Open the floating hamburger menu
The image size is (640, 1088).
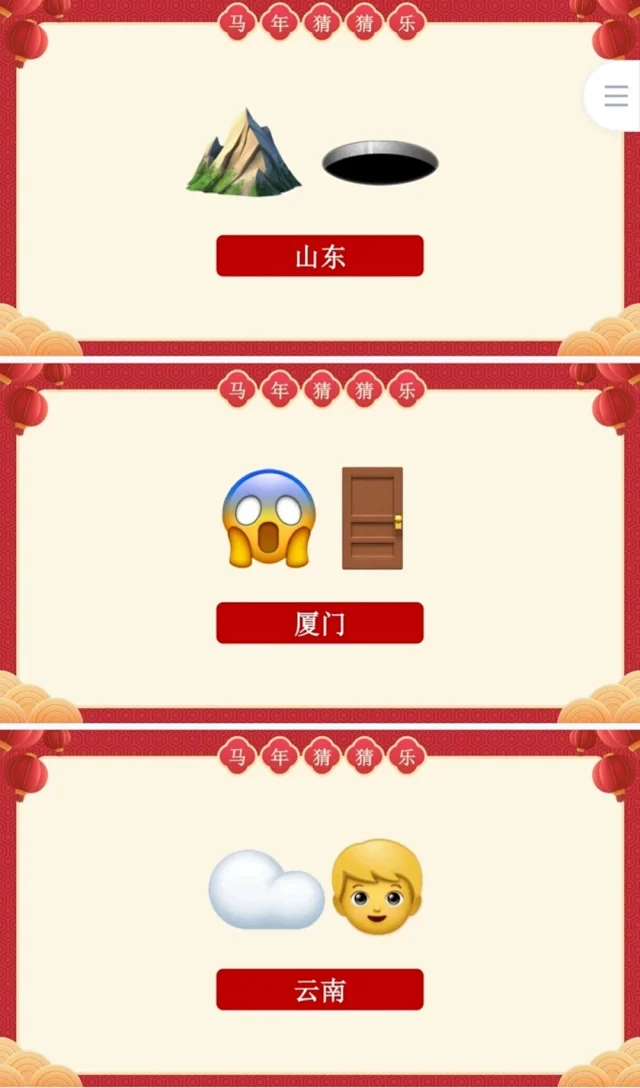coord(616,97)
